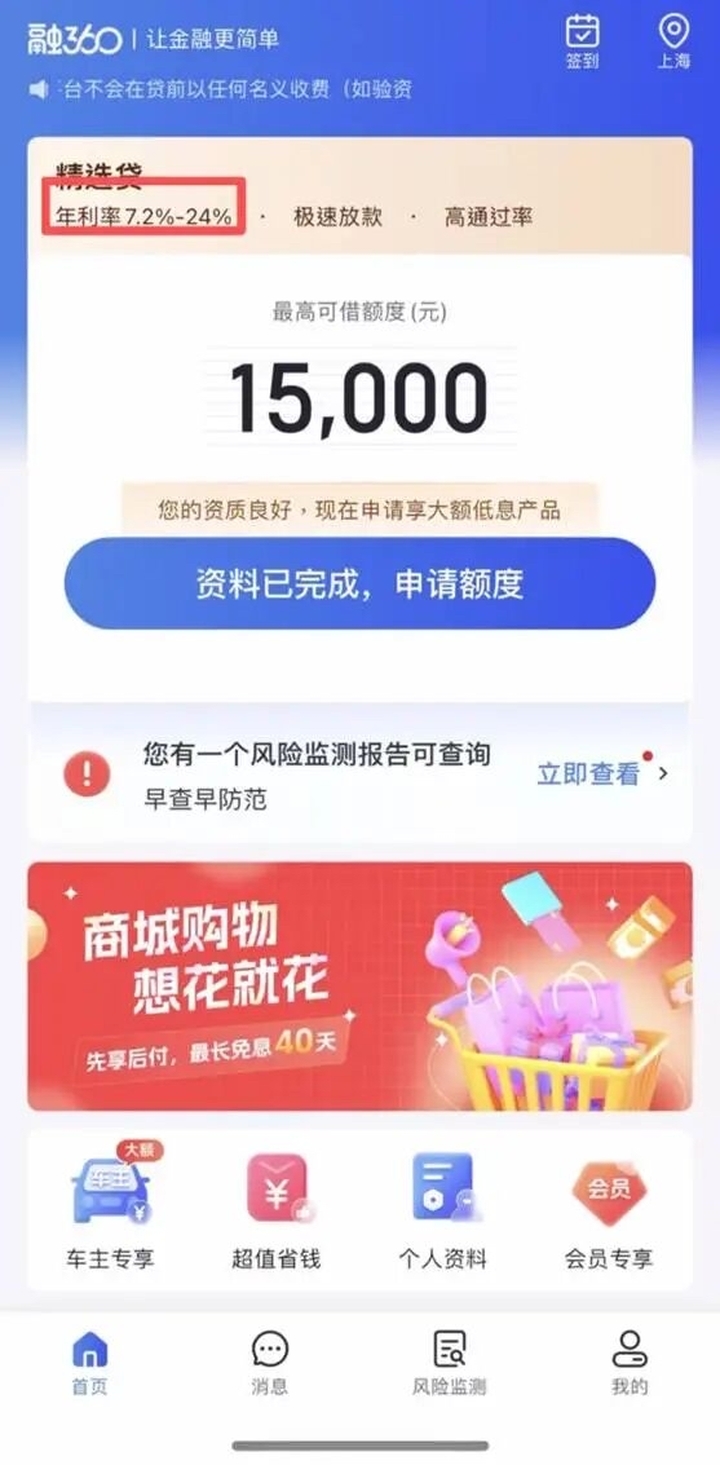Open 立即查看 risk report link
720x1465 pixels.
(600, 773)
